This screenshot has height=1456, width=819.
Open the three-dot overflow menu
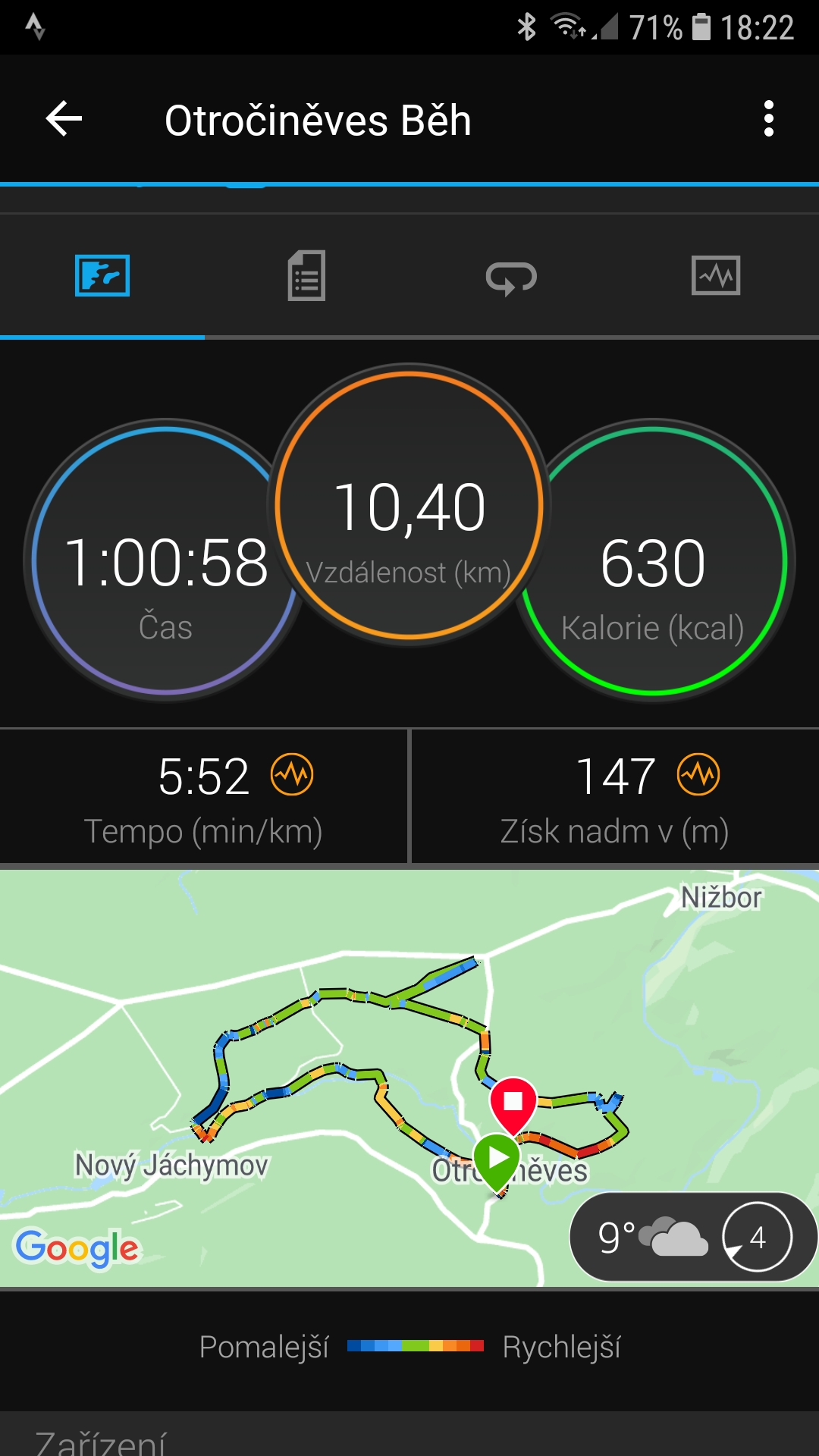click(769, 119)
